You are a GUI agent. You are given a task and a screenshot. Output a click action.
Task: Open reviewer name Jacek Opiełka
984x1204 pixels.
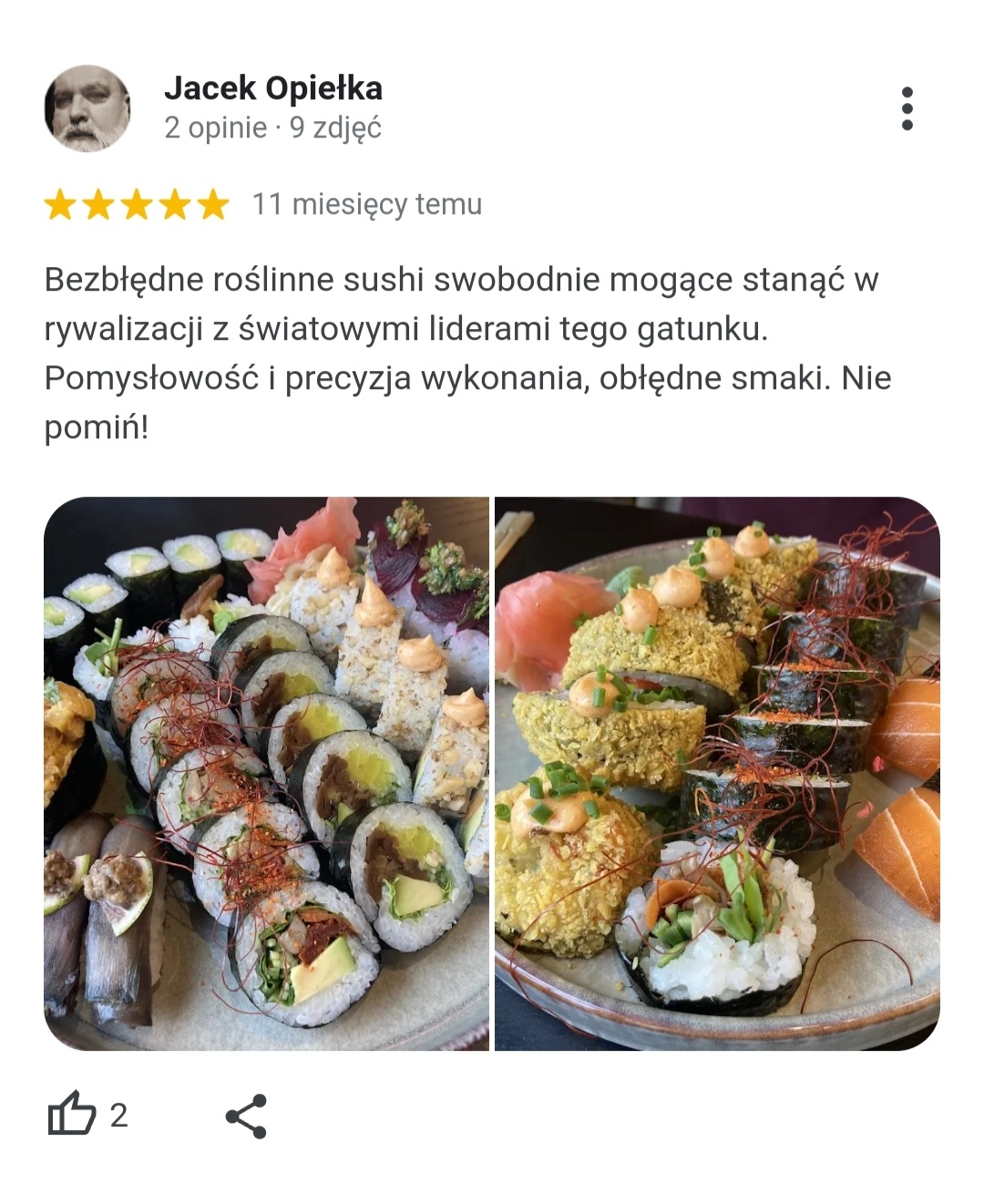(273, 88)
